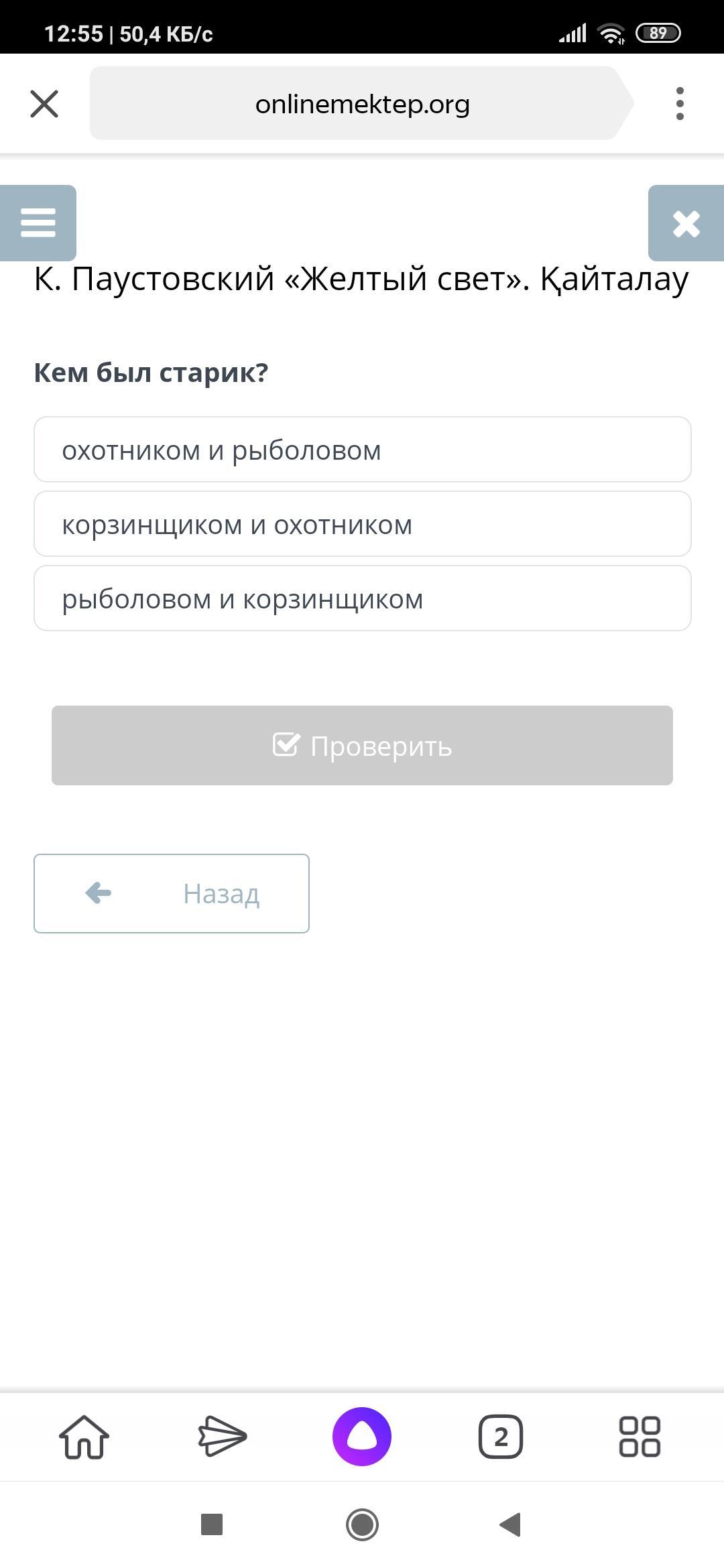The width and height of the screenshot is (724, 1568).
Task: Go to the system home screen
Action: pyautogui.click(x=362, y=1524)
